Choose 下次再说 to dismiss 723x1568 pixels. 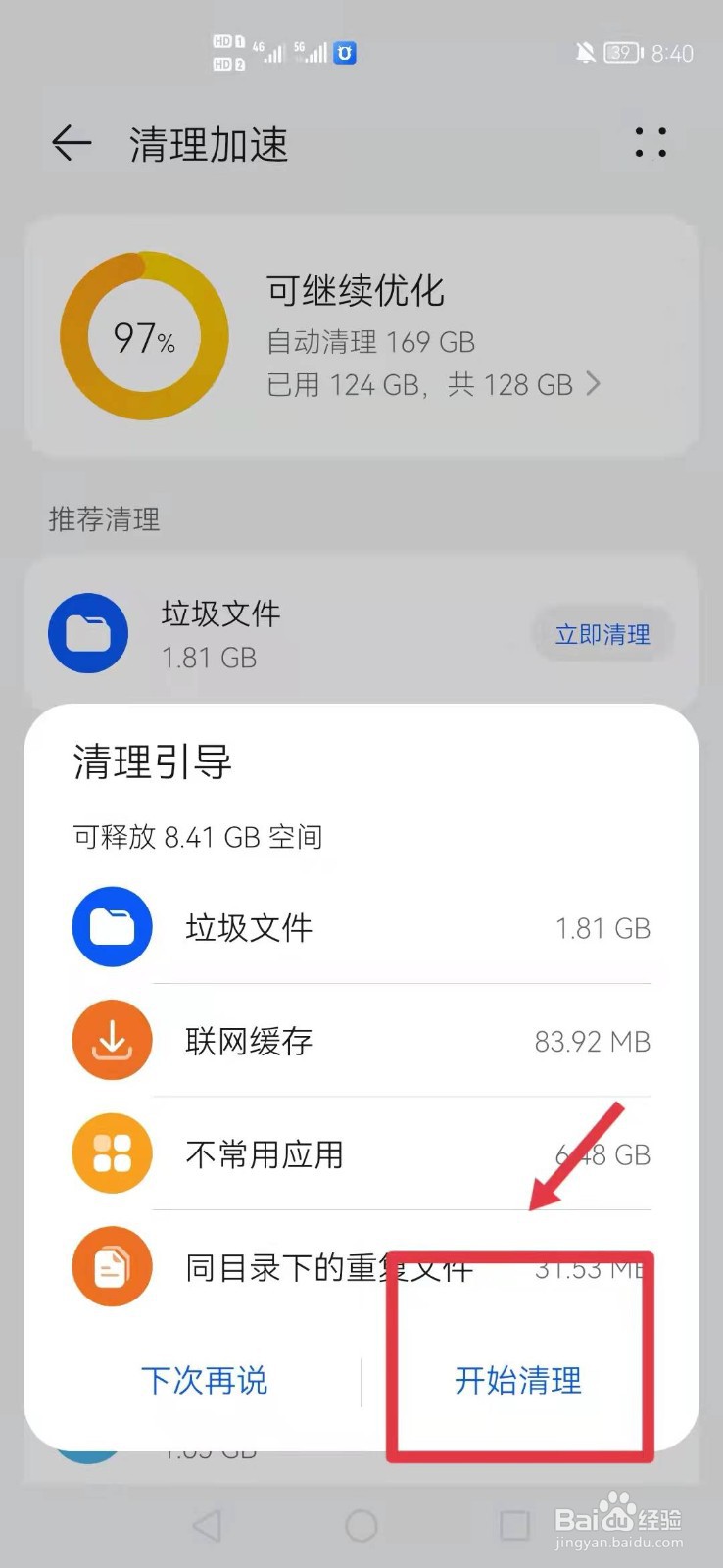pyautogui.click(x=205, y=1382)
